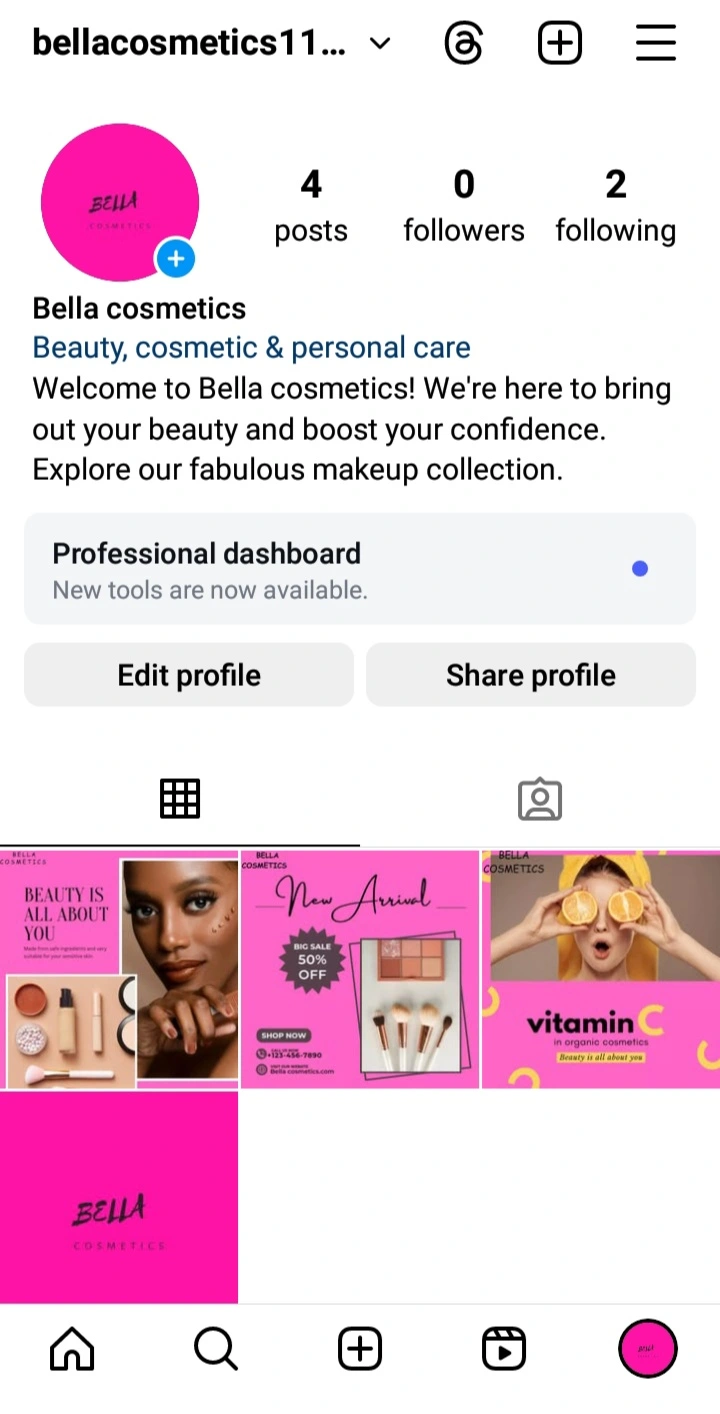Switch to the posts grid tab
720x1414 pixels.
coord(180,798)
